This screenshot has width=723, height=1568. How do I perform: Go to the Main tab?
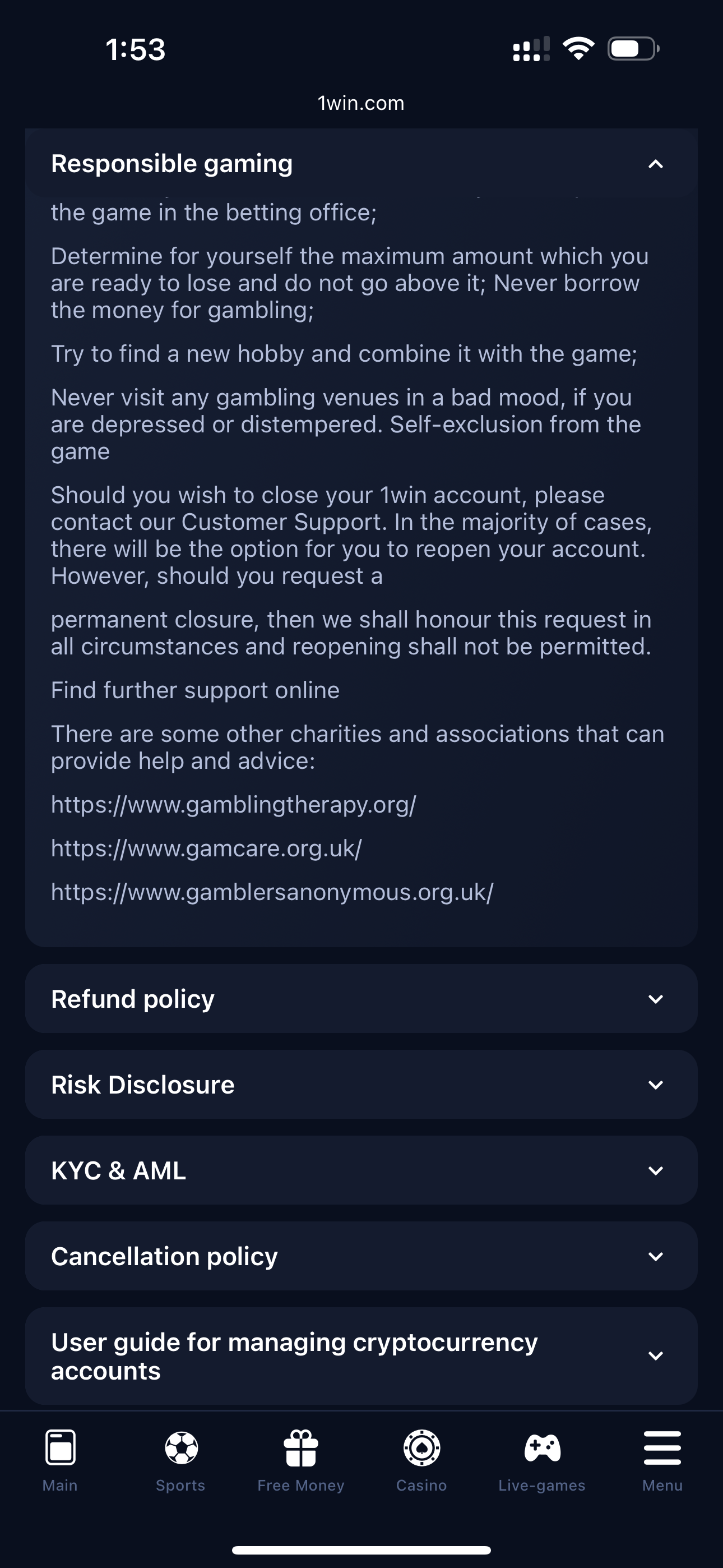(61, 1460)
